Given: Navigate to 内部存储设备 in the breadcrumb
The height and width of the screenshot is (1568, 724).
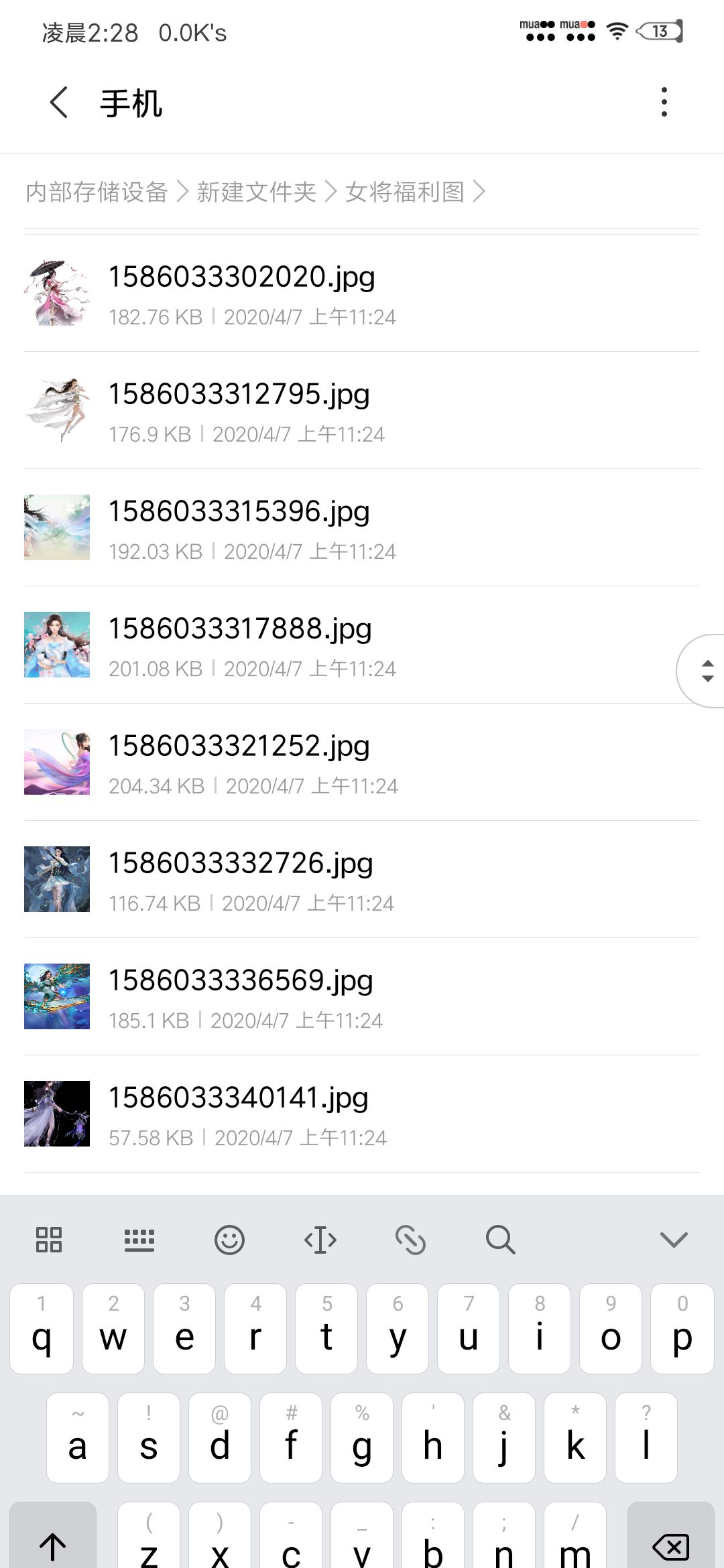Looking at the screenshot, I should point(97,192).
